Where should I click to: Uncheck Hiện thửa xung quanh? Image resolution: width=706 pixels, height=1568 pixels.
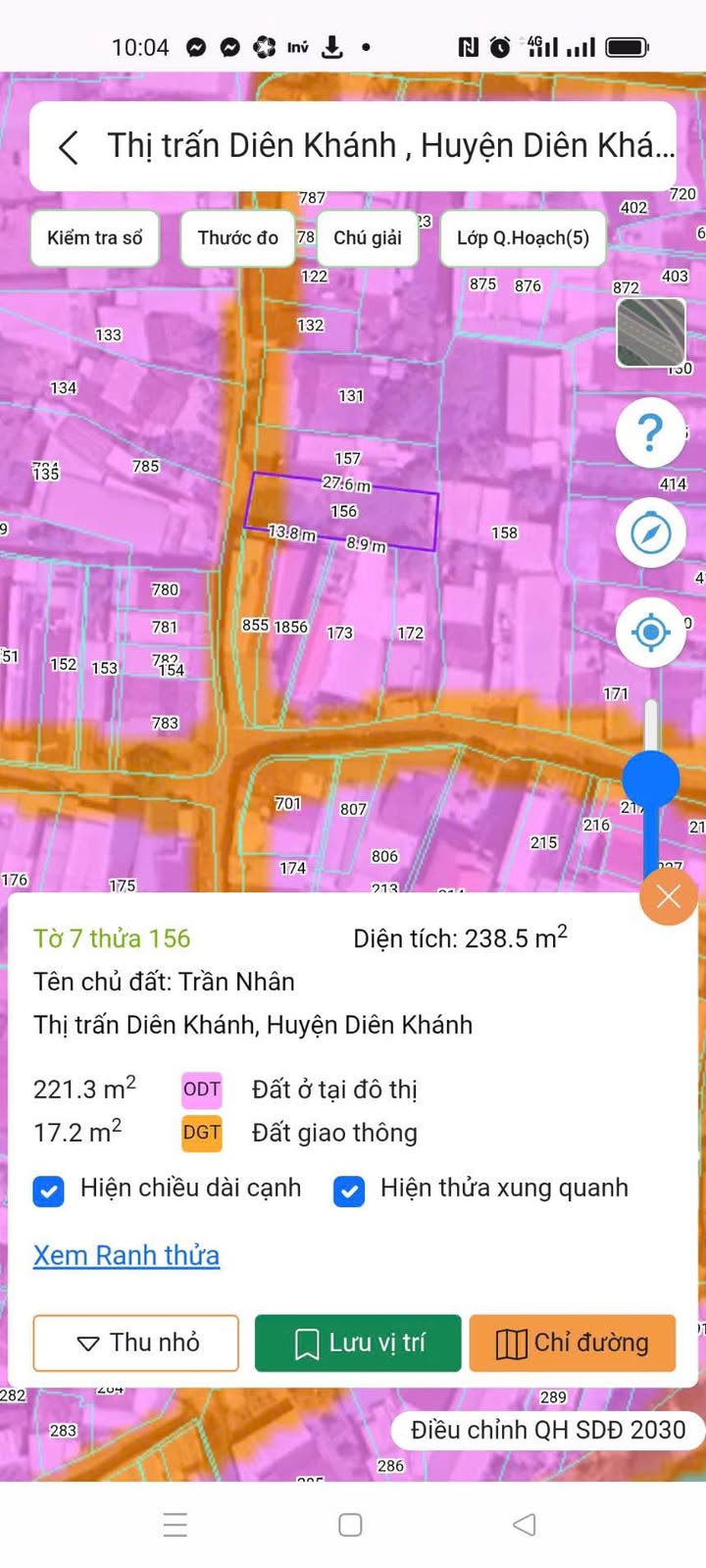tap(349, 1190)
